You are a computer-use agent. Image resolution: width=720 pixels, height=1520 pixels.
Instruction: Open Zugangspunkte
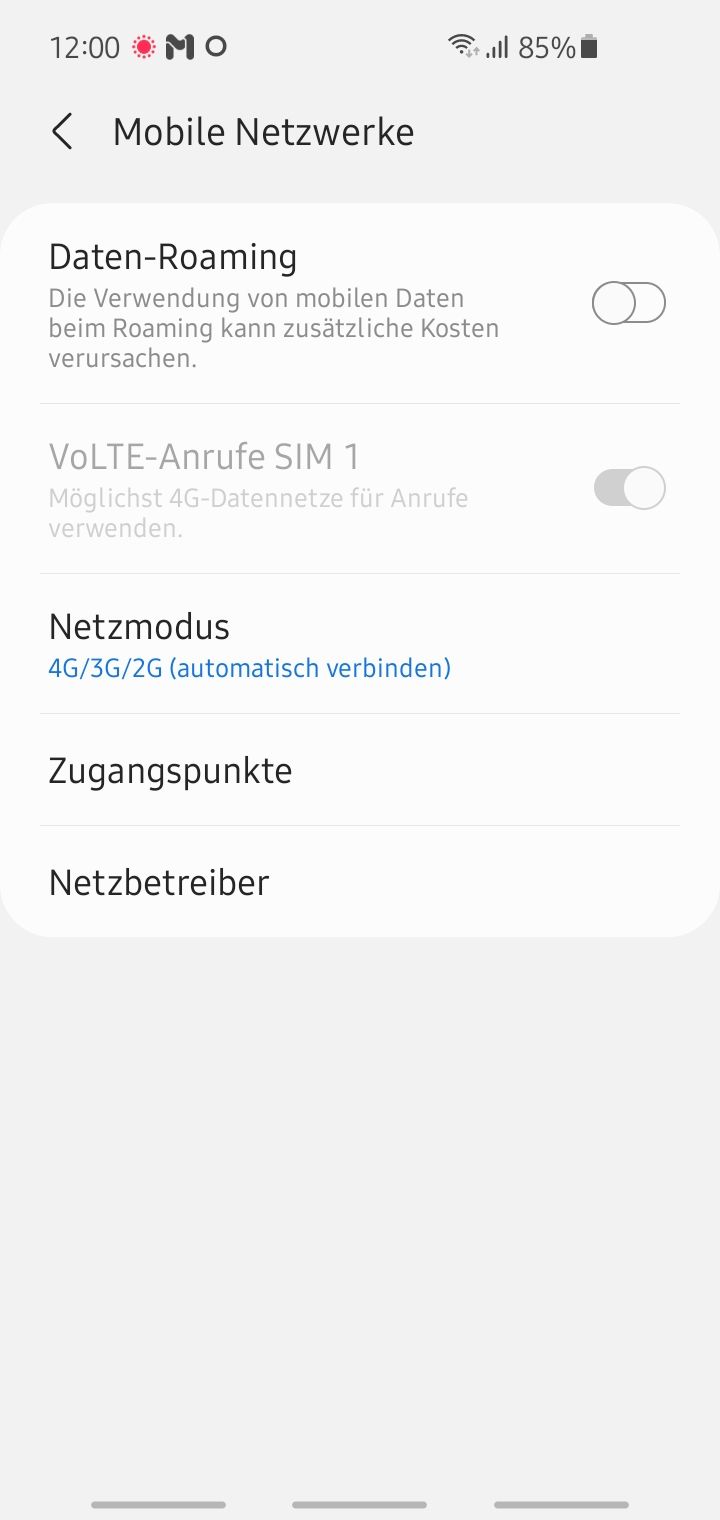[x=170, y=771]
